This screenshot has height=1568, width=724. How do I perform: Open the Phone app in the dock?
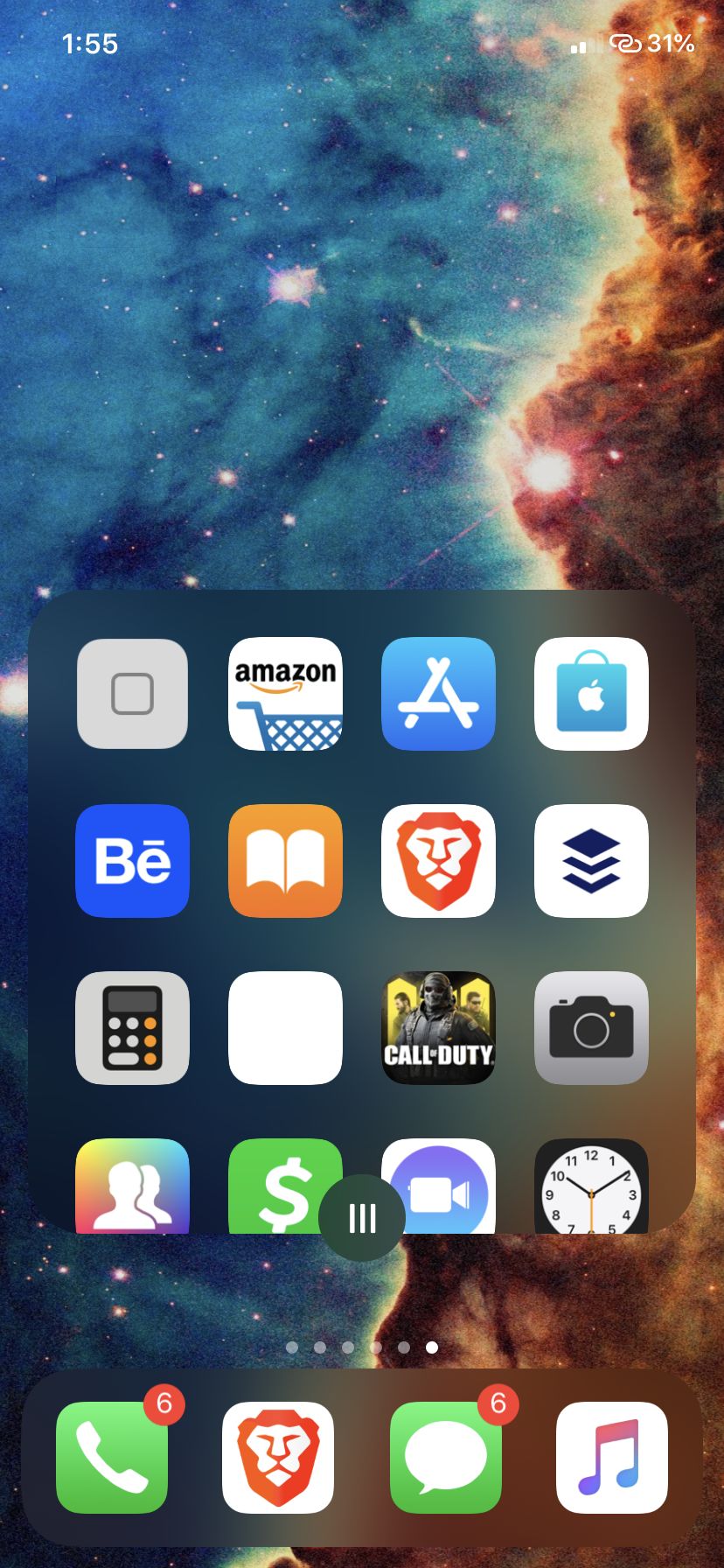[112, 1458]
